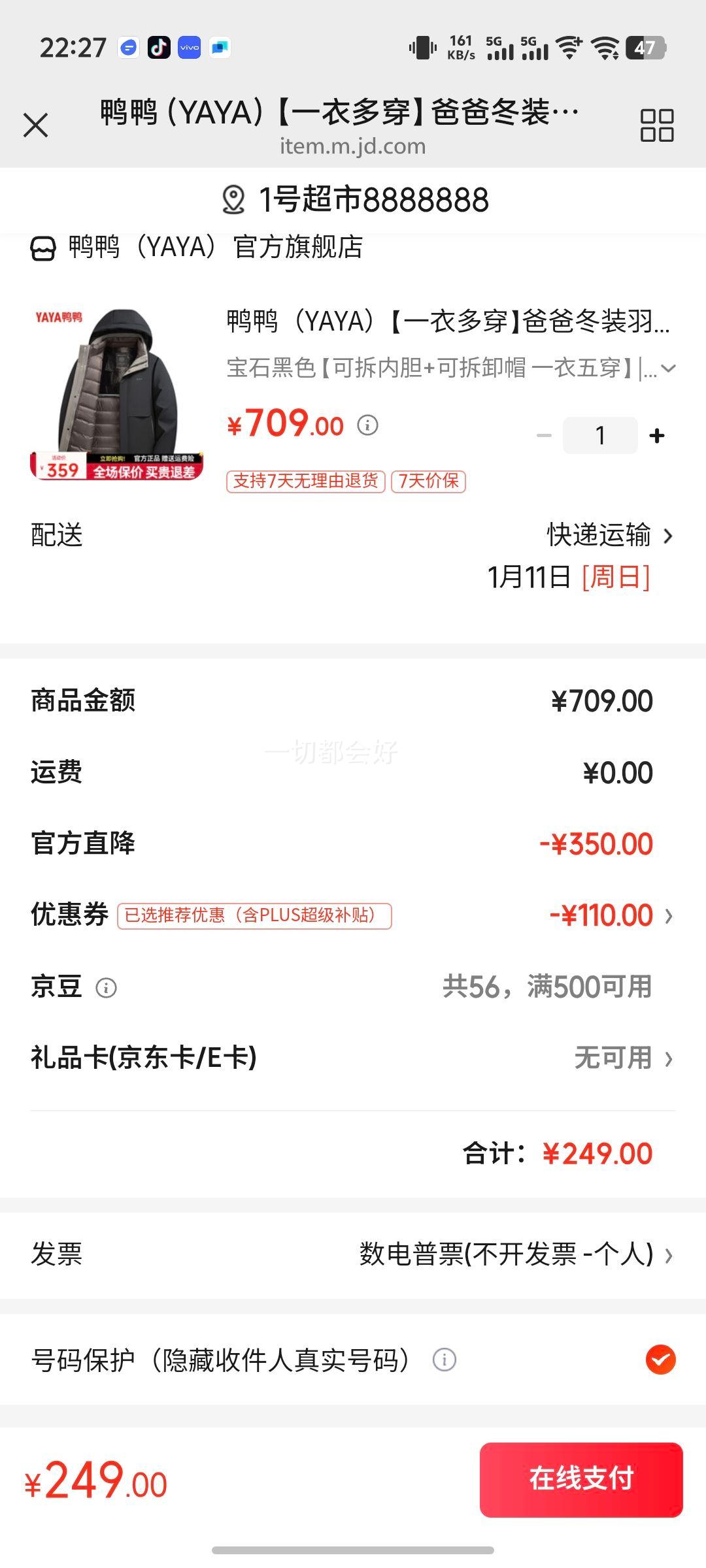Increase quantity with the plus button

(x=657, y=435)
